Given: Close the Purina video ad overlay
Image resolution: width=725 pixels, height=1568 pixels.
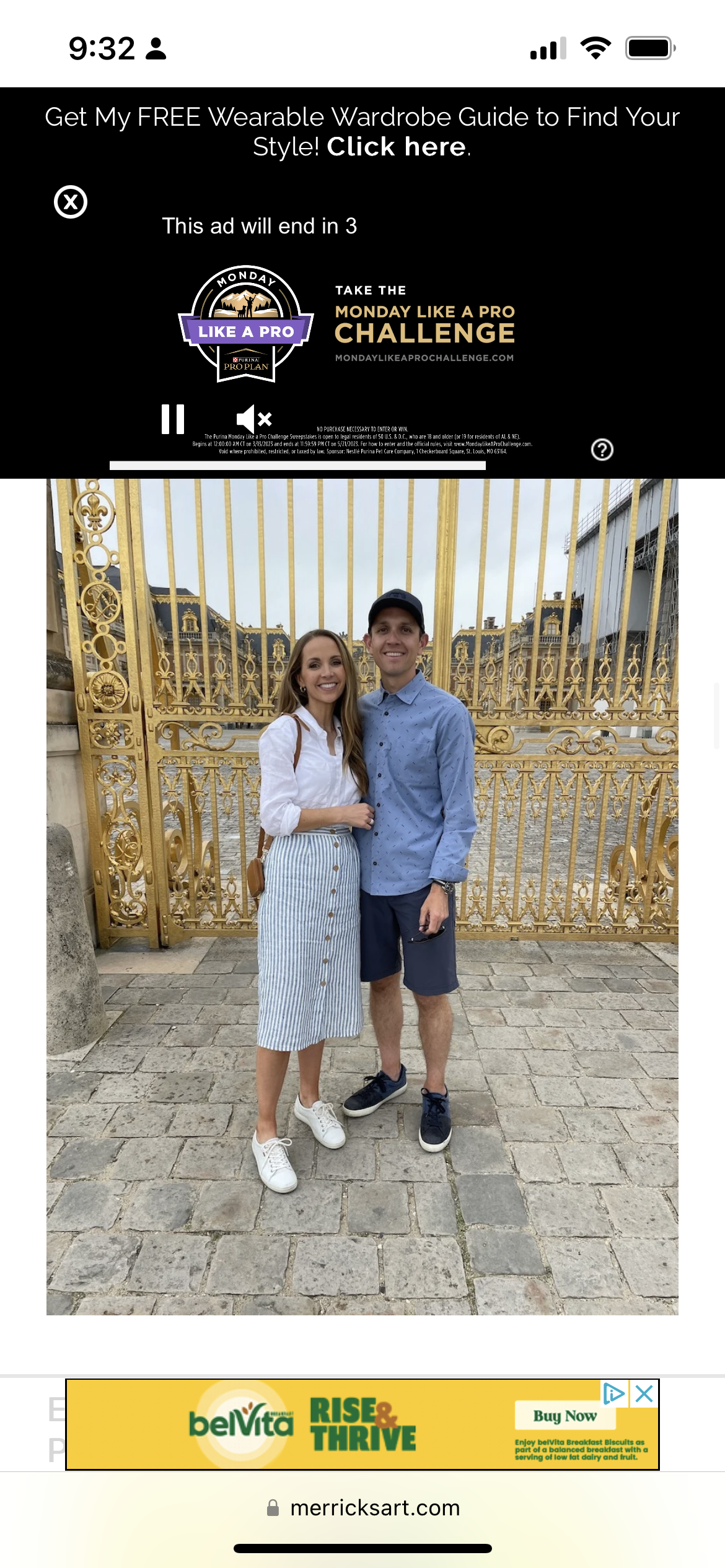Looking at the screenshot, I should coord(71,202).
